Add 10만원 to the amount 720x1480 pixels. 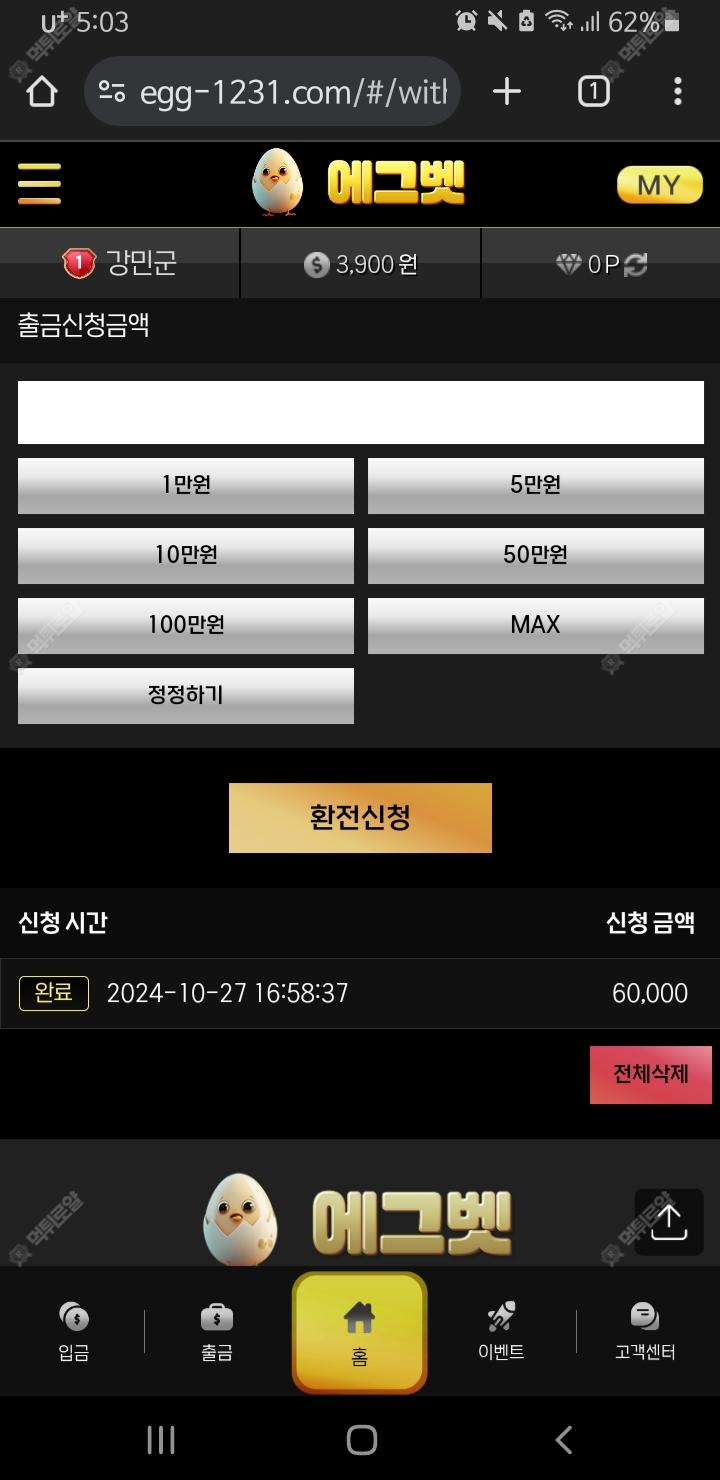pos(186,555)
